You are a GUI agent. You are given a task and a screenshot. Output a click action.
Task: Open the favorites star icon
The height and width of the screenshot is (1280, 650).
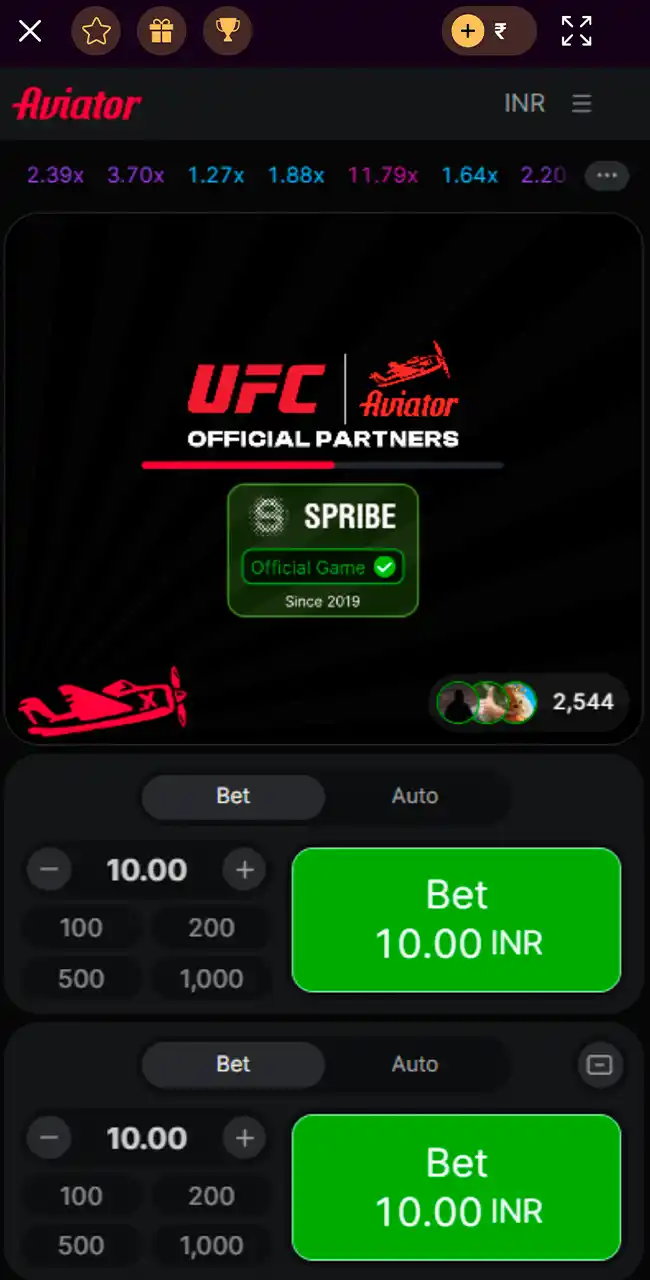(96, 32)
